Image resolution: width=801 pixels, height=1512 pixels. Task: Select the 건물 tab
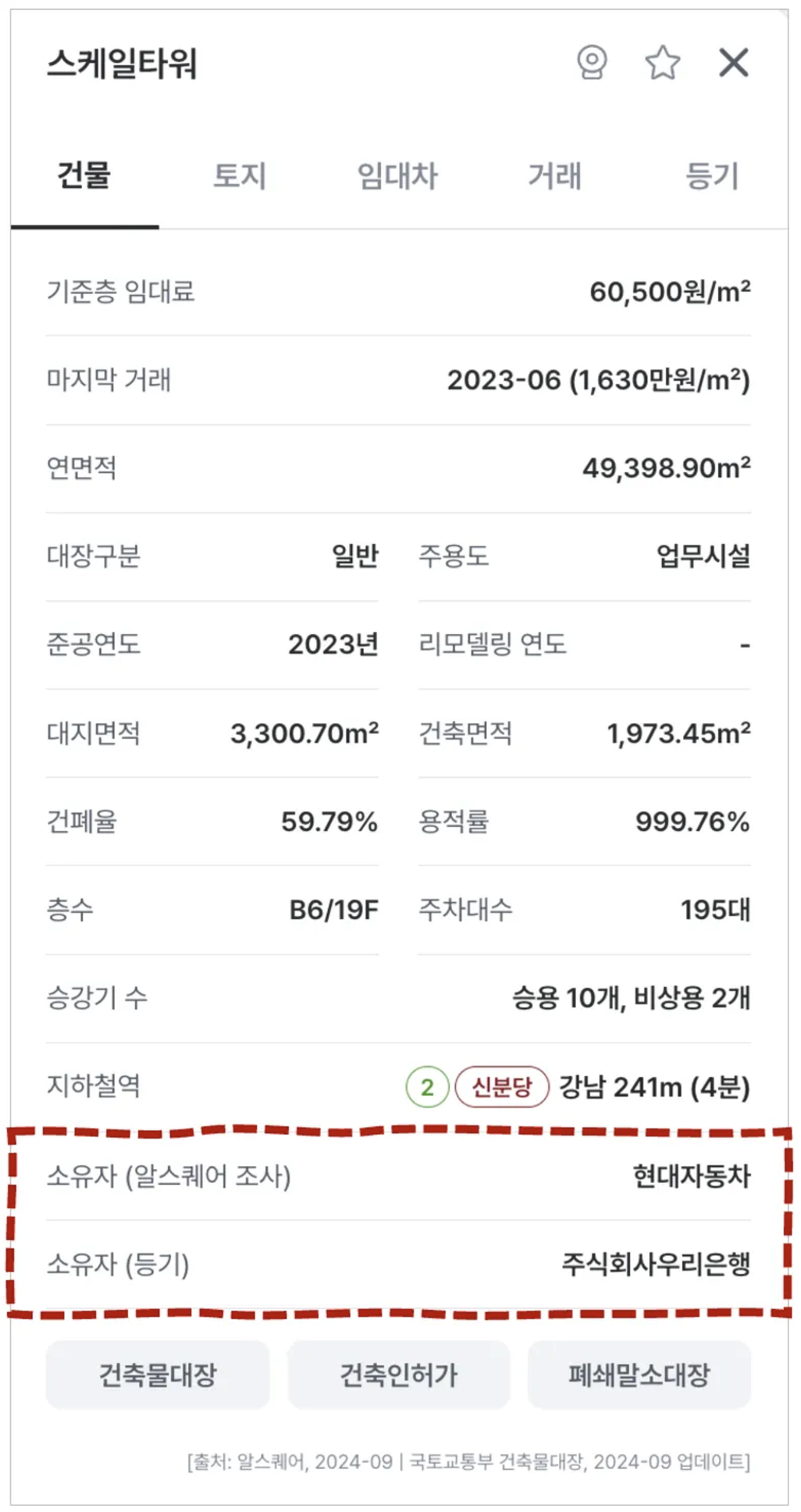[x=84, y=176]
